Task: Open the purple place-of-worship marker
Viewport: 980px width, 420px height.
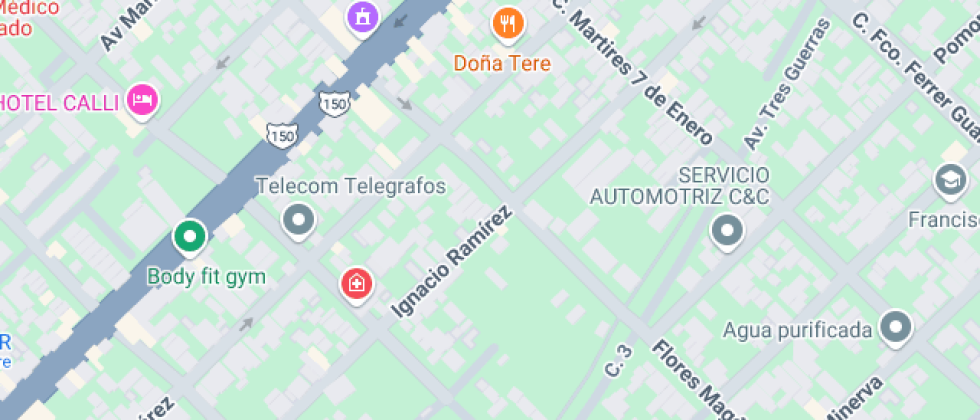Action: pyautogui.click(x=362, y=15)
